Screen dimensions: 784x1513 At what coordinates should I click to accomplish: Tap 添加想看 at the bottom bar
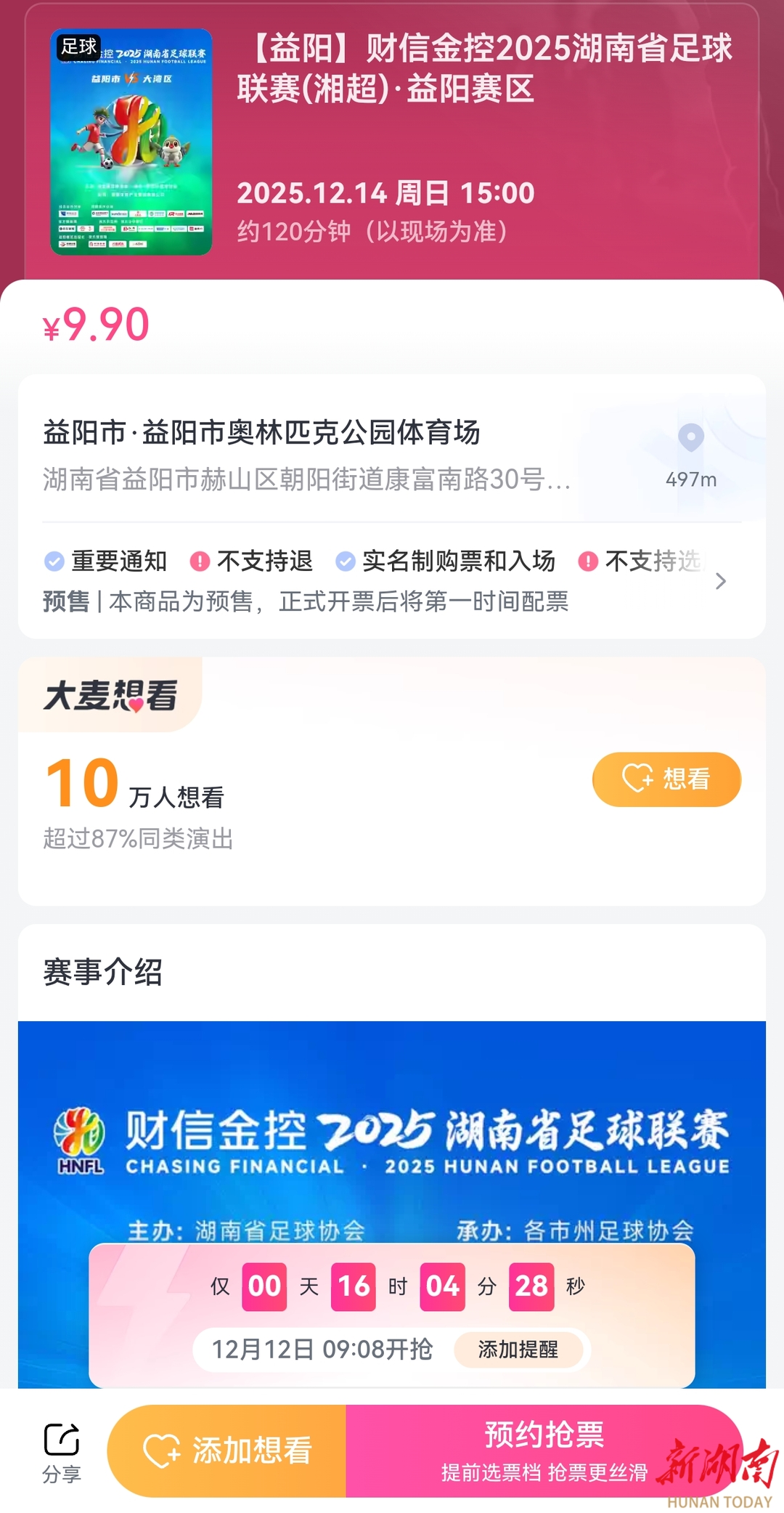(x=228, y=1451)
